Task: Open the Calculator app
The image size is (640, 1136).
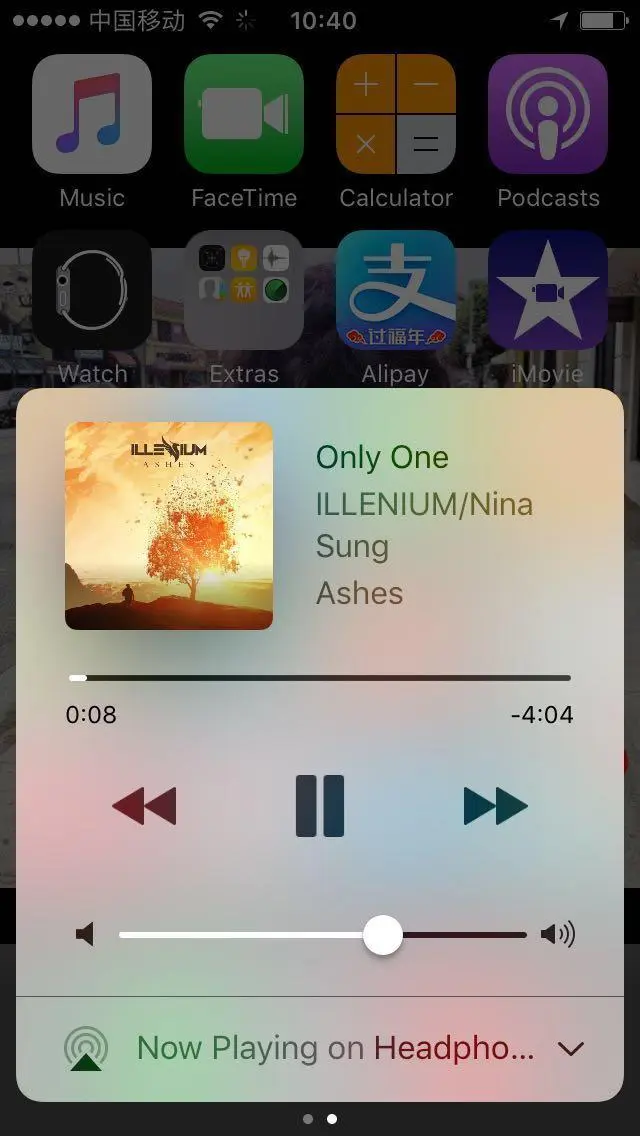Action: (396, 115)
